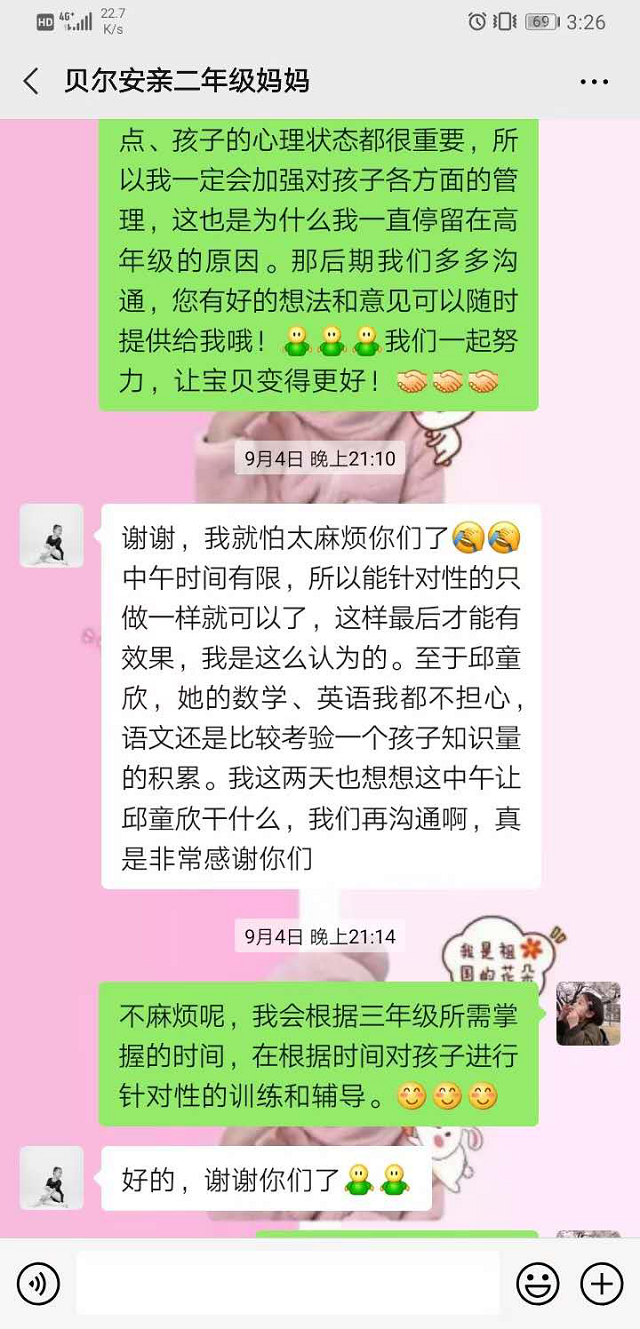Screen dimensions: 640x1329
Task: Open contact avatar beside 好的，谢谢你们了
Action: tap(52, 1178)
